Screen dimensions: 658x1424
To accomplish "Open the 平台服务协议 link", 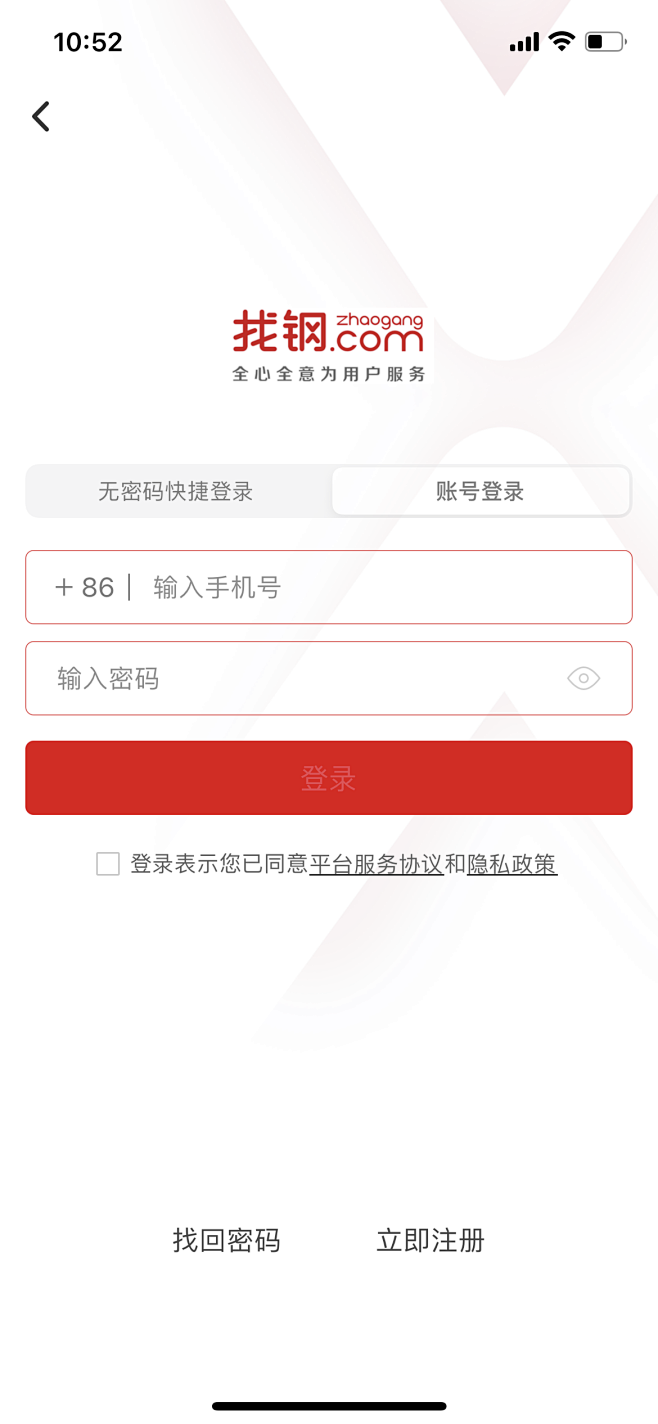I will (376, 864).
